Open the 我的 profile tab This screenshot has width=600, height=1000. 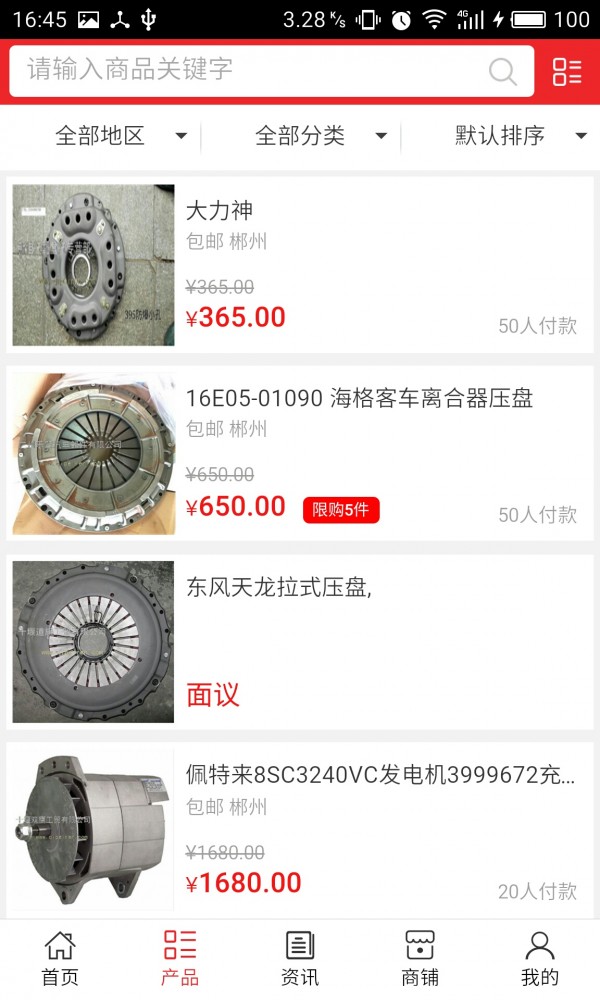tap(540, 958)
